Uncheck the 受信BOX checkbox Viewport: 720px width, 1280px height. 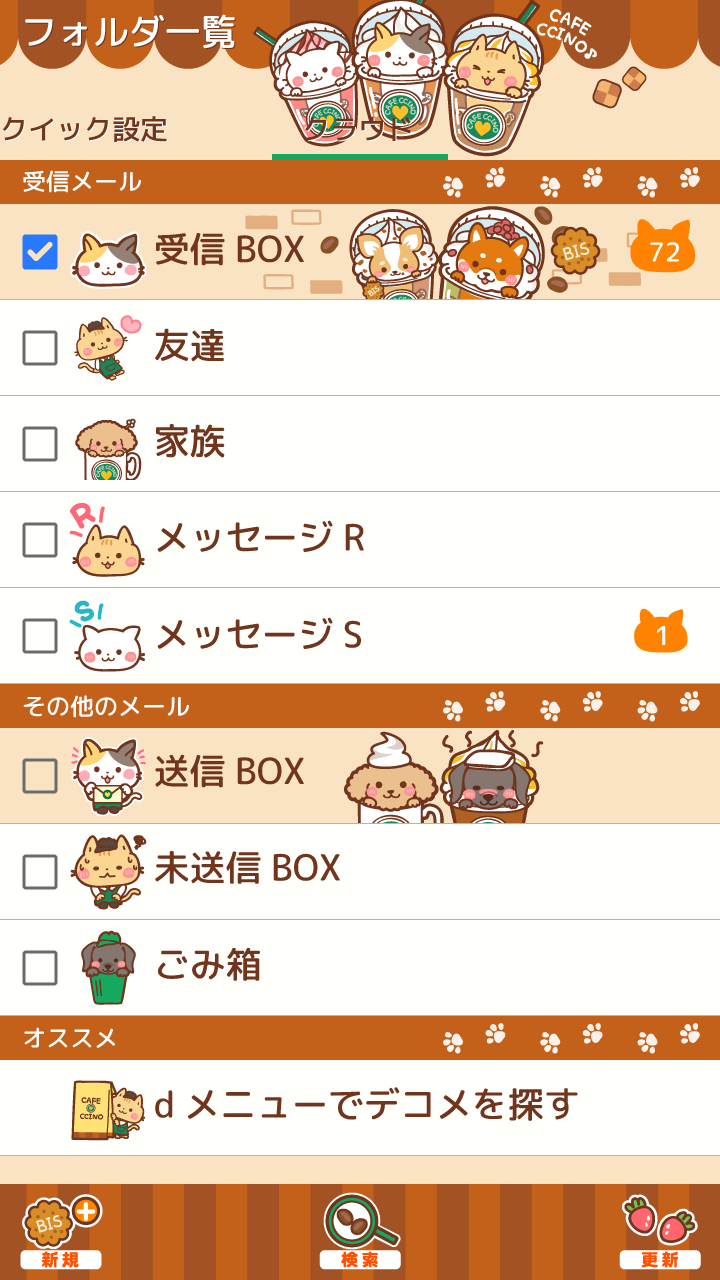coord(40,252)
